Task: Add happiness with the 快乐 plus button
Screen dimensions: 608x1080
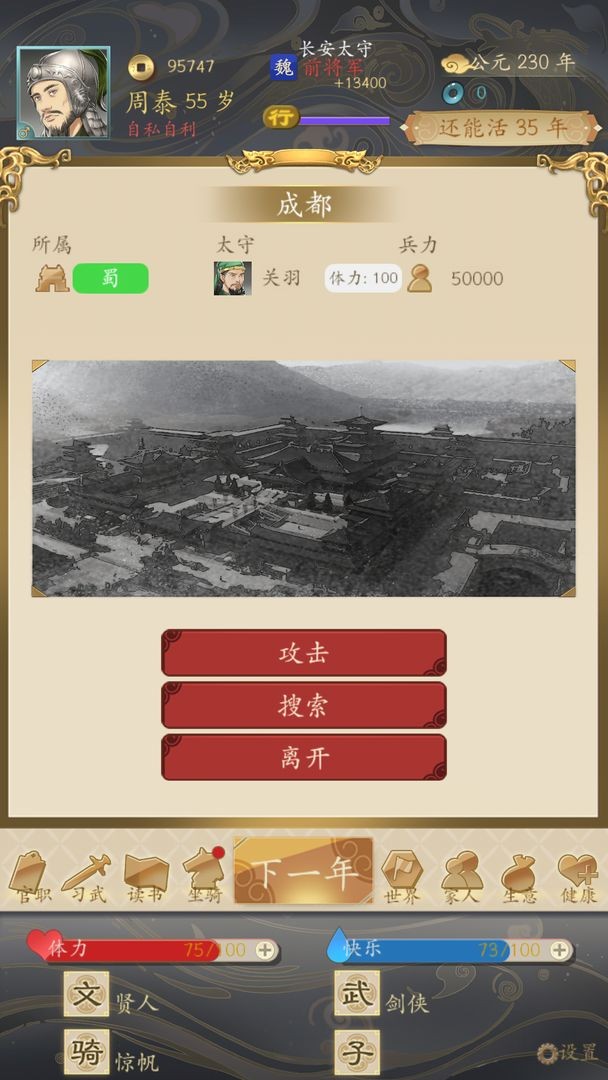Action: 563,950
